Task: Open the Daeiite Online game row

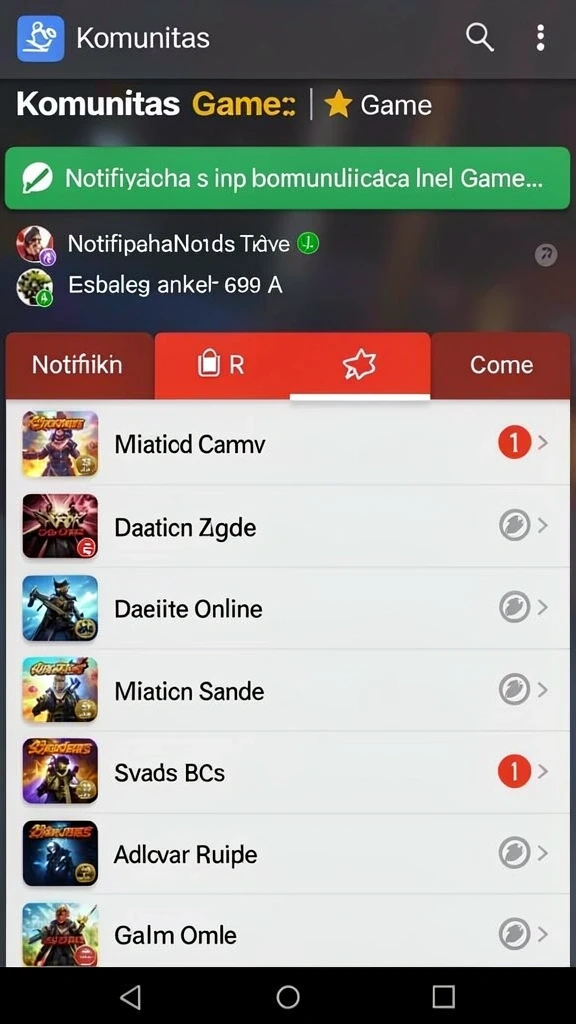Action: [287, 609]
